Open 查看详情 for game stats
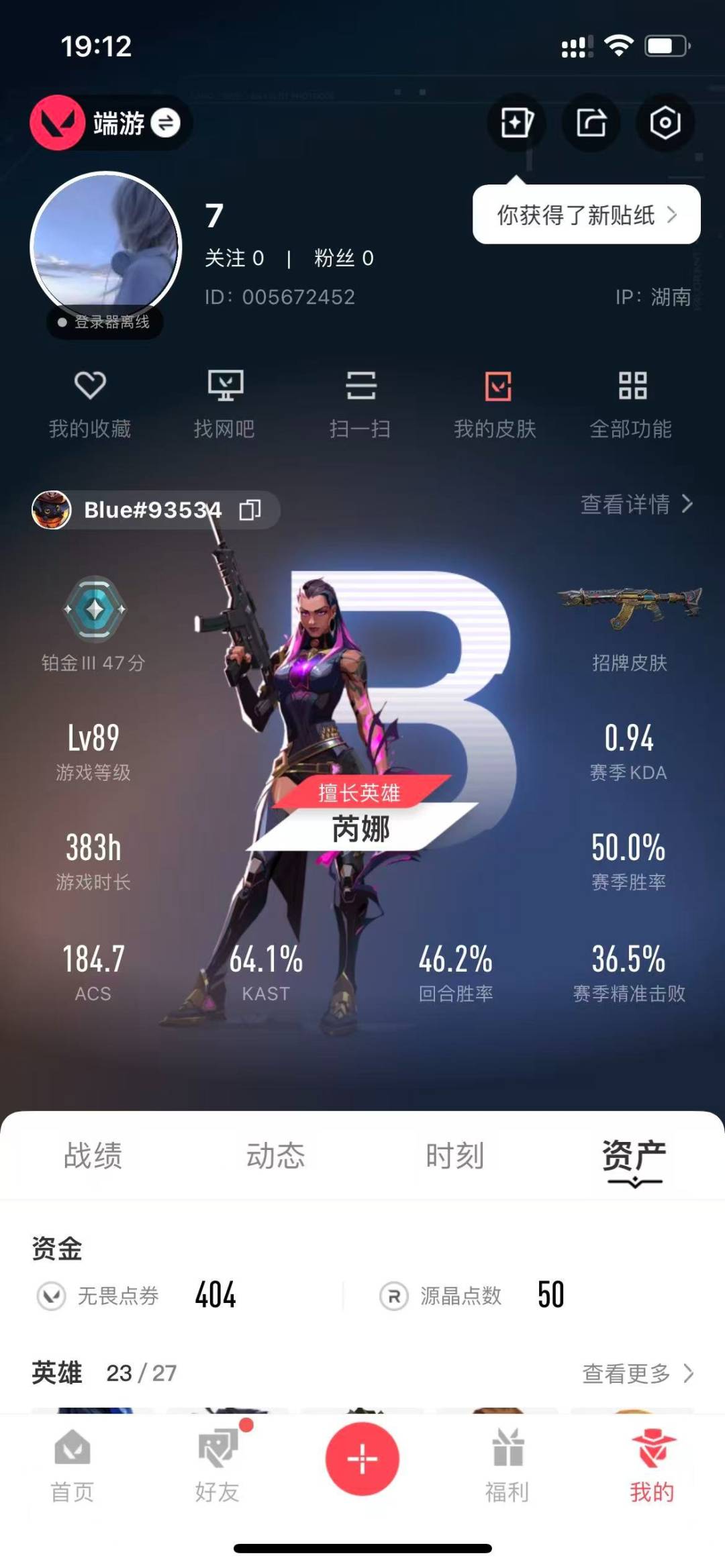This screenshot has height=1568, width=725. (x=636, y=504)
